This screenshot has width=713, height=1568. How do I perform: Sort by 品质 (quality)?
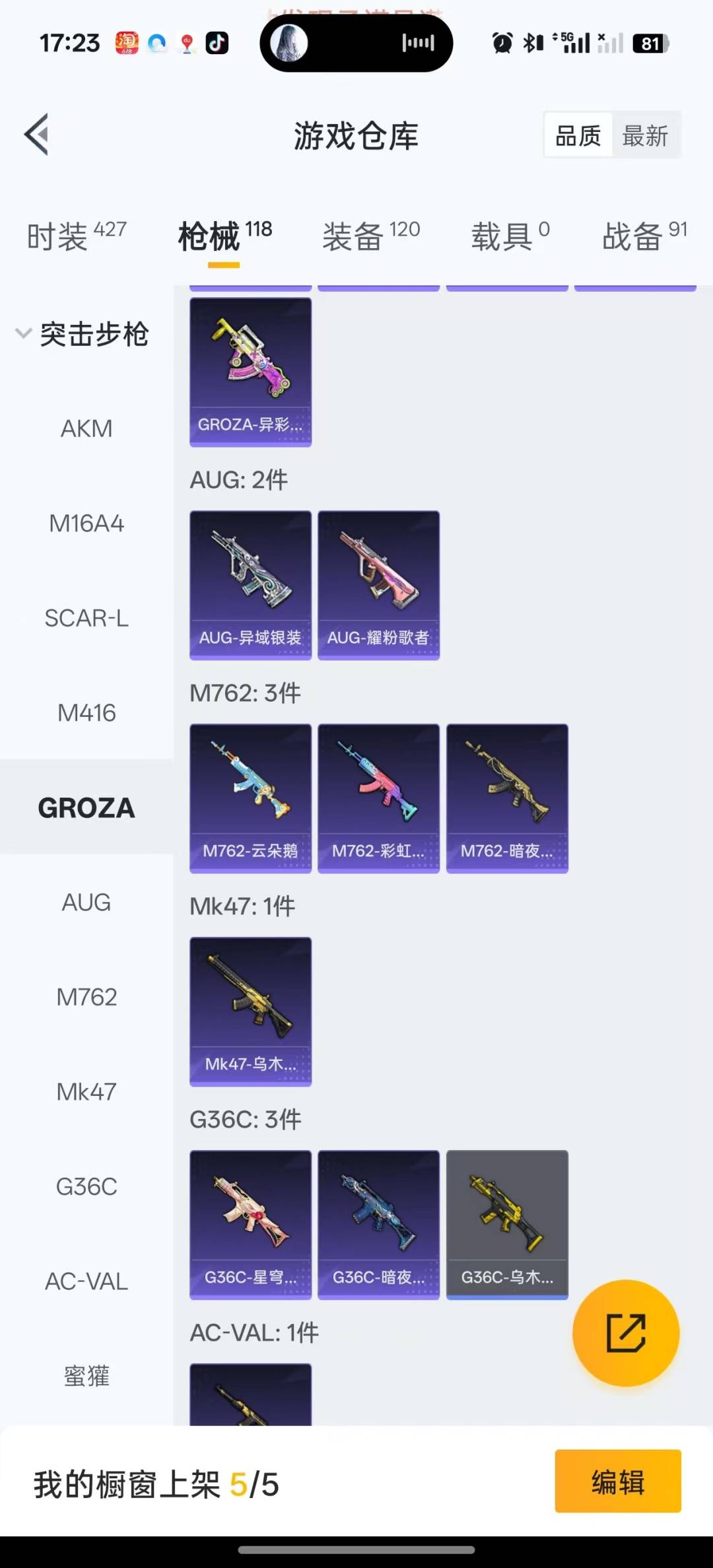[578, 136]
